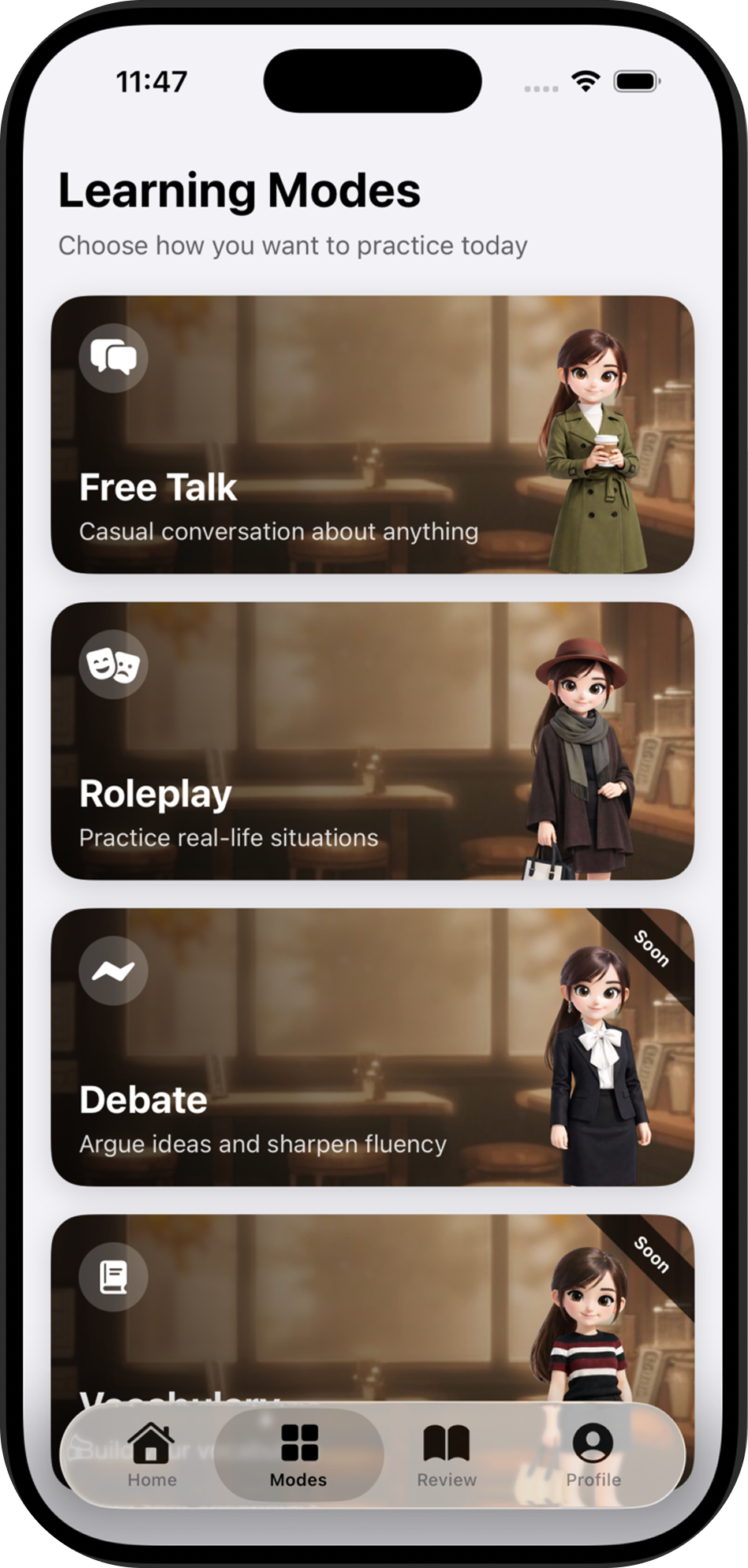Screen dimensions: 748x1568
Task: Tap the lightning bolt icon on Debate card
Action: (x=114, y=971)
